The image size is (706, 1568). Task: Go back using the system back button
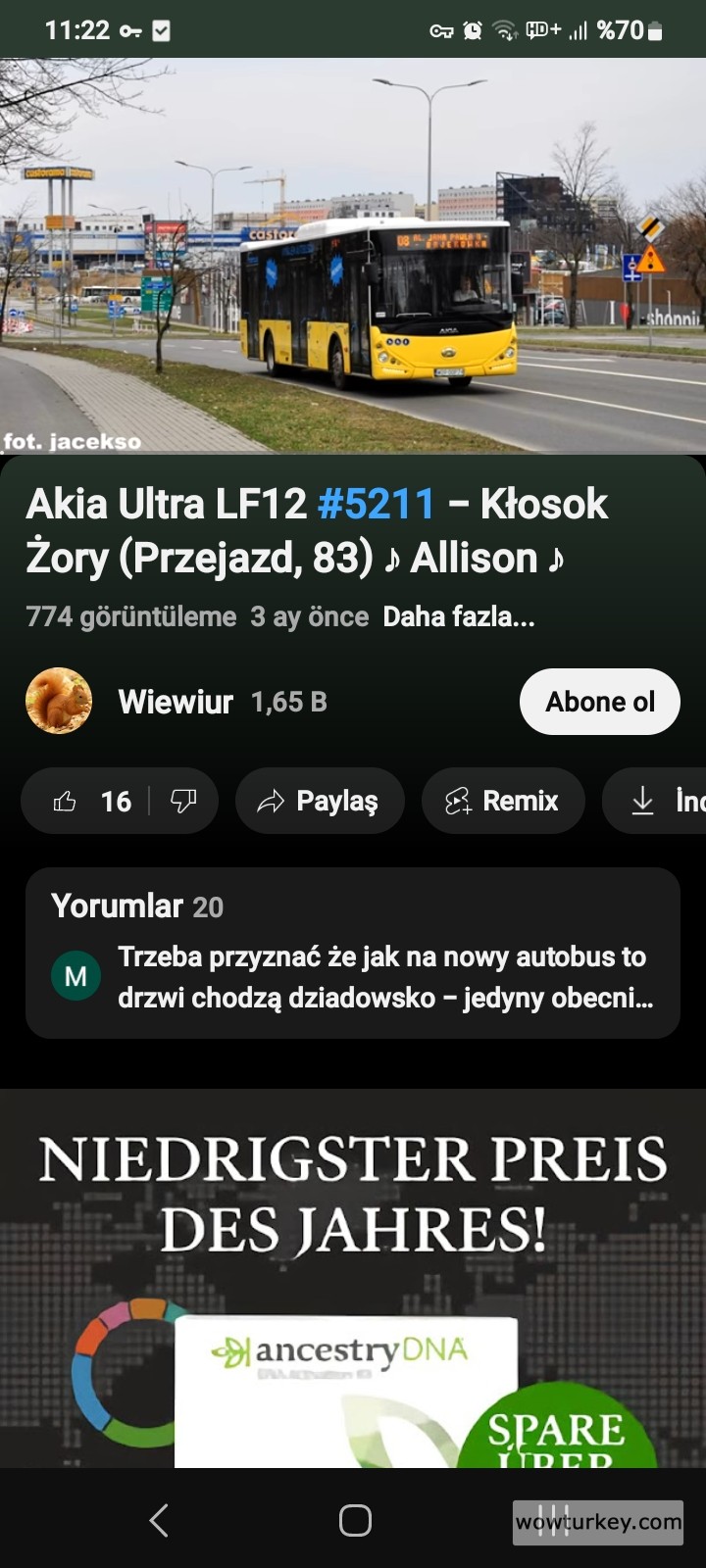159,1520
